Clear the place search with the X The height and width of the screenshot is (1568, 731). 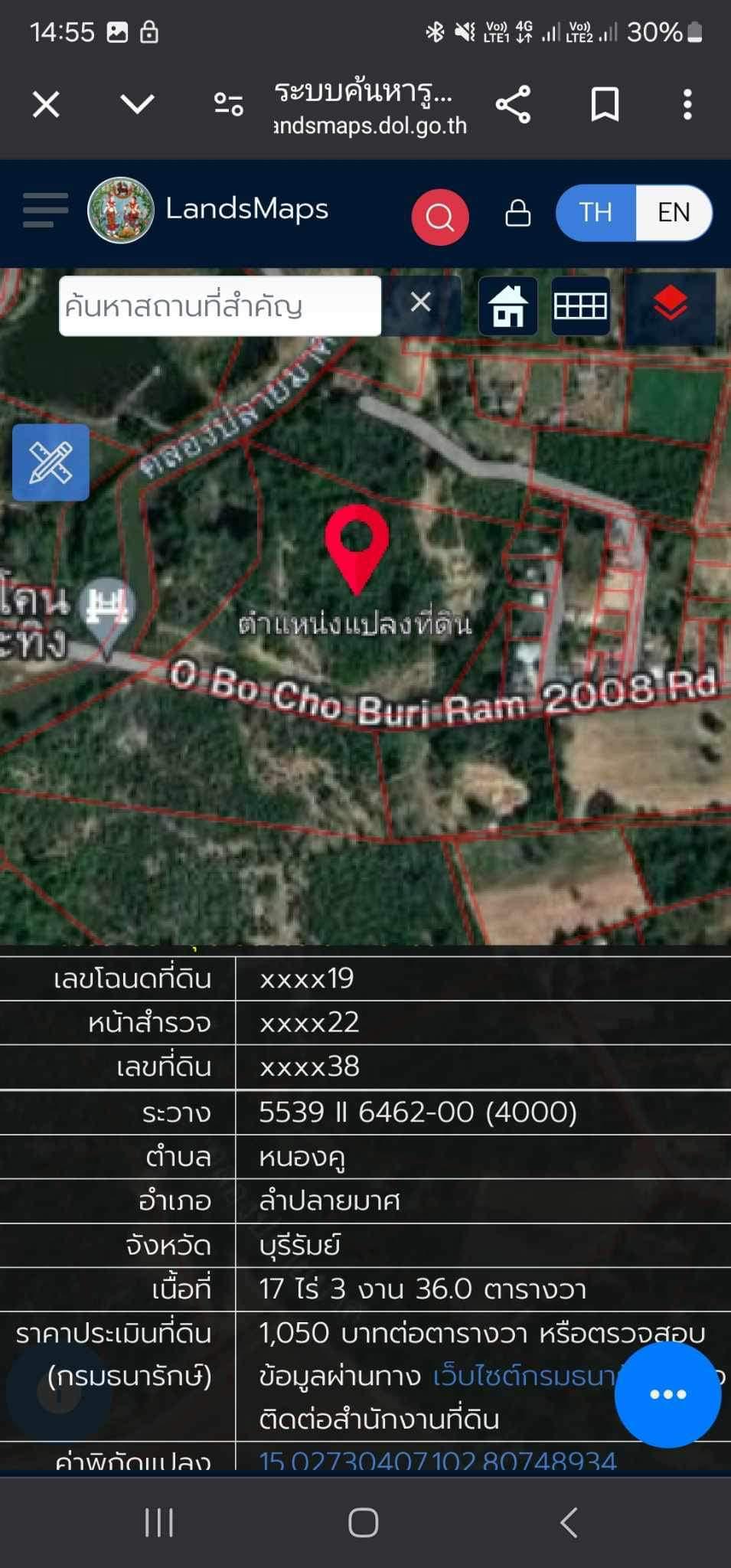[x=420, y=302]
